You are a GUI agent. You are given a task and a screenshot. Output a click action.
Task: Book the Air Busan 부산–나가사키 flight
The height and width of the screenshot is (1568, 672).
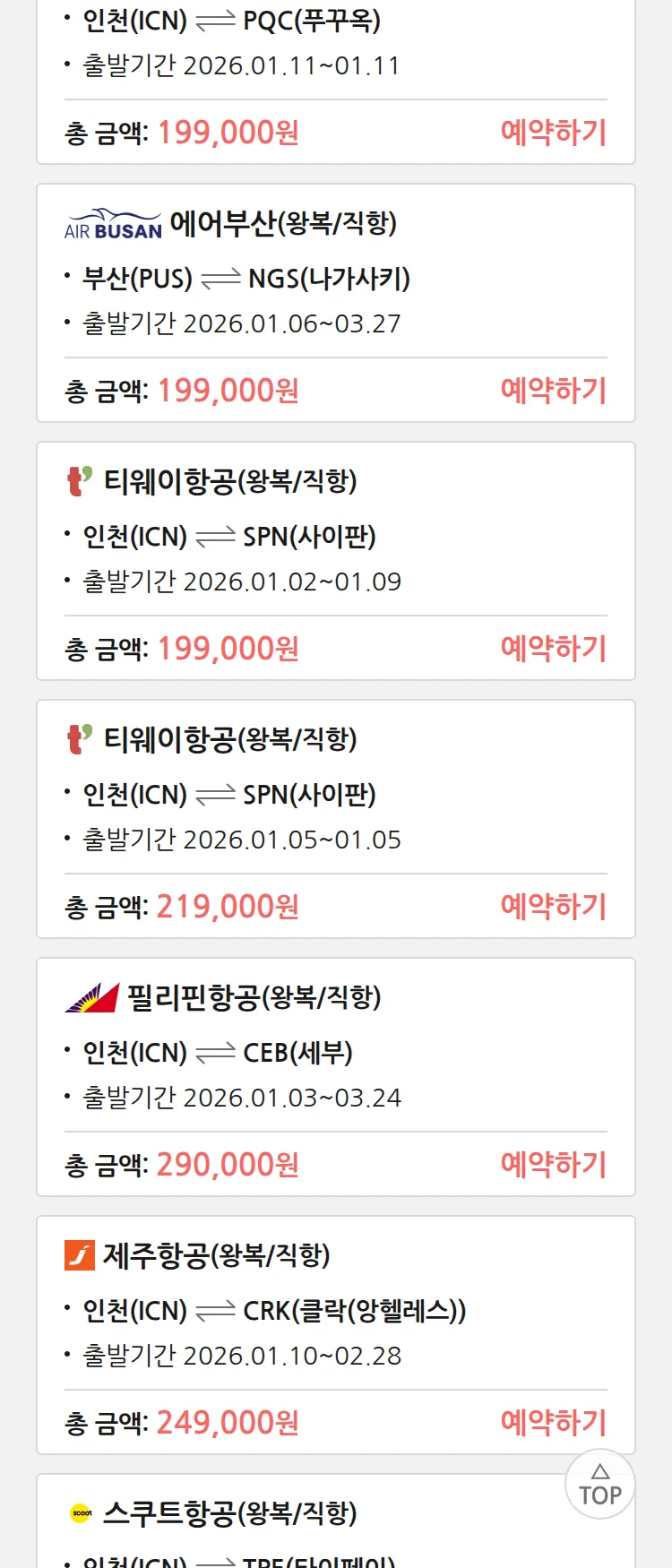553,391
